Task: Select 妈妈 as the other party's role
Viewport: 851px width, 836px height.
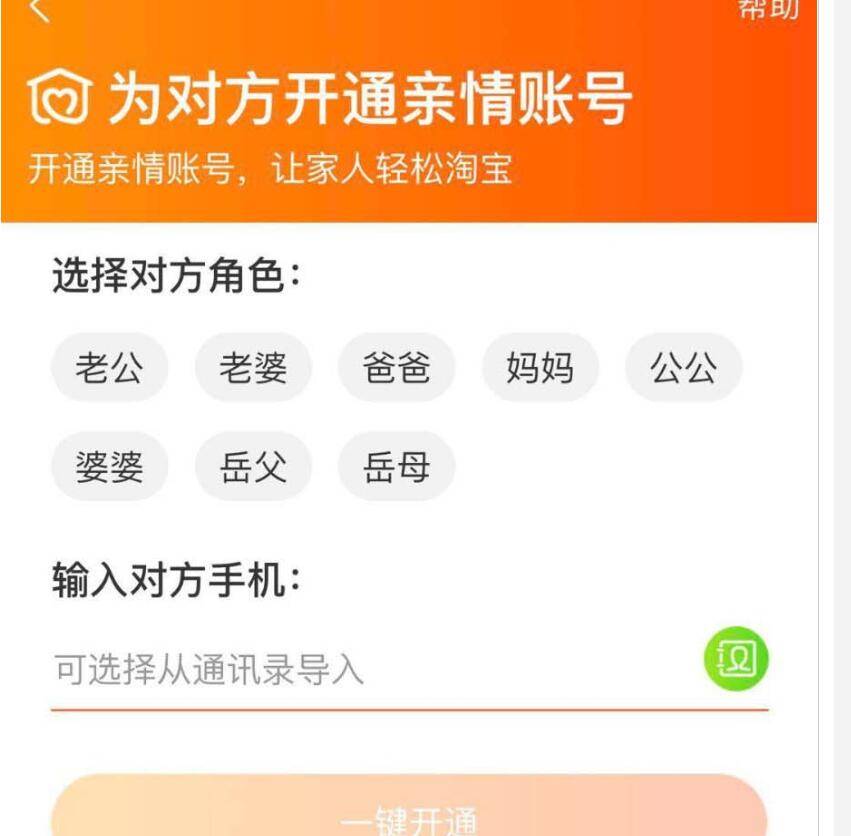Action: (540, 368)
